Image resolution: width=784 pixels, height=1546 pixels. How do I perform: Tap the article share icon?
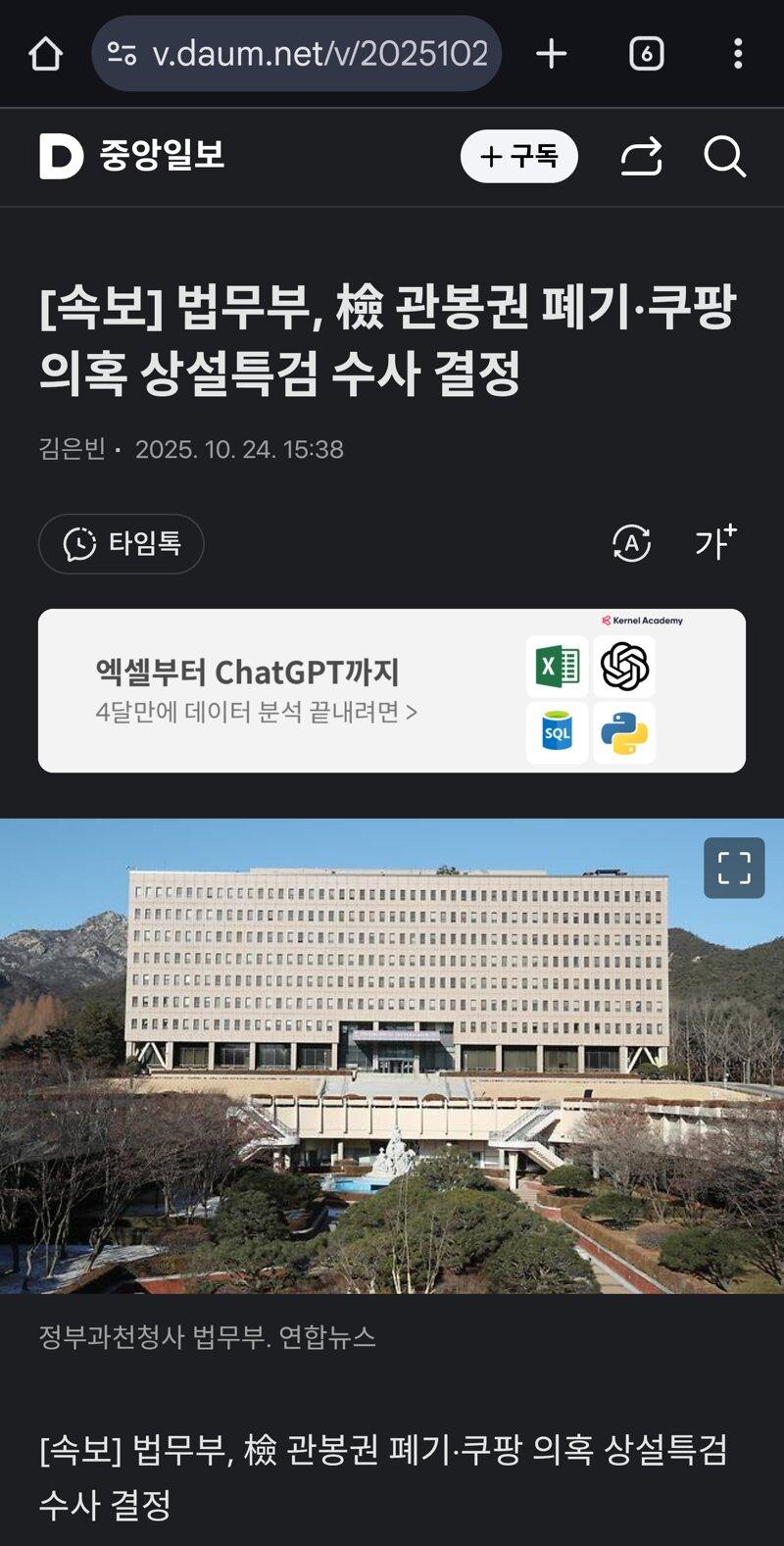pyautogui.click(x=644, y=157)
